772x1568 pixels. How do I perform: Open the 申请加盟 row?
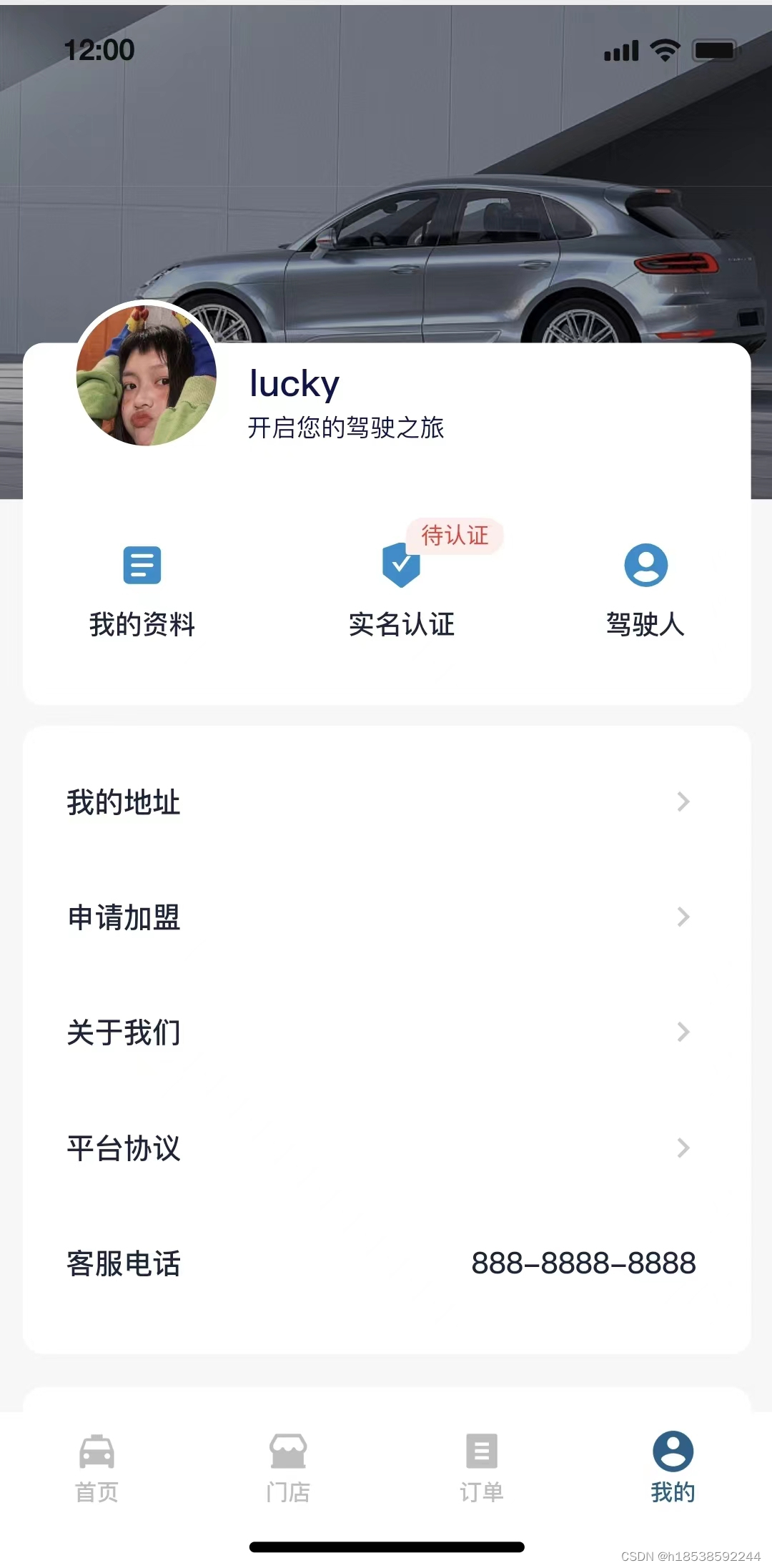tap(386, 917)
